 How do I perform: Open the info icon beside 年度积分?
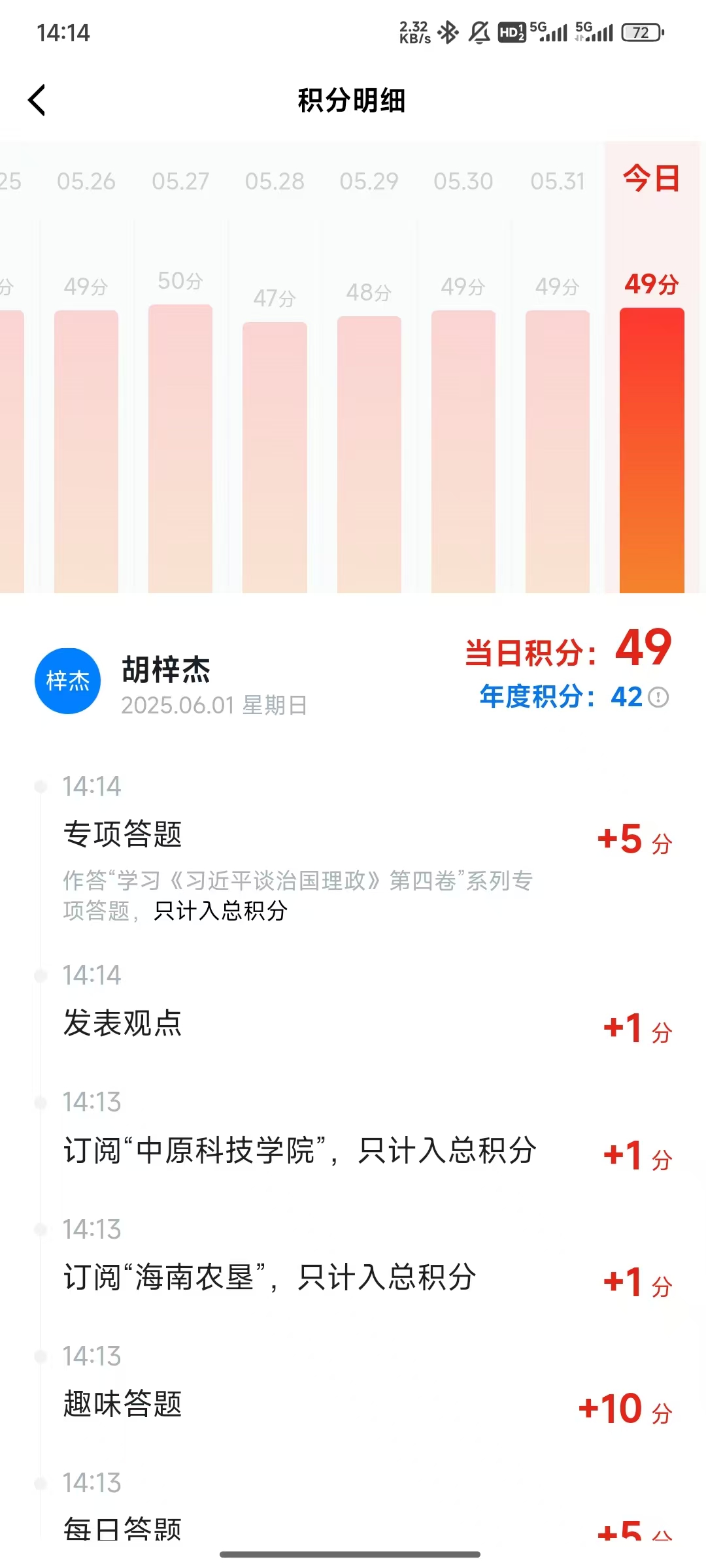658,697
